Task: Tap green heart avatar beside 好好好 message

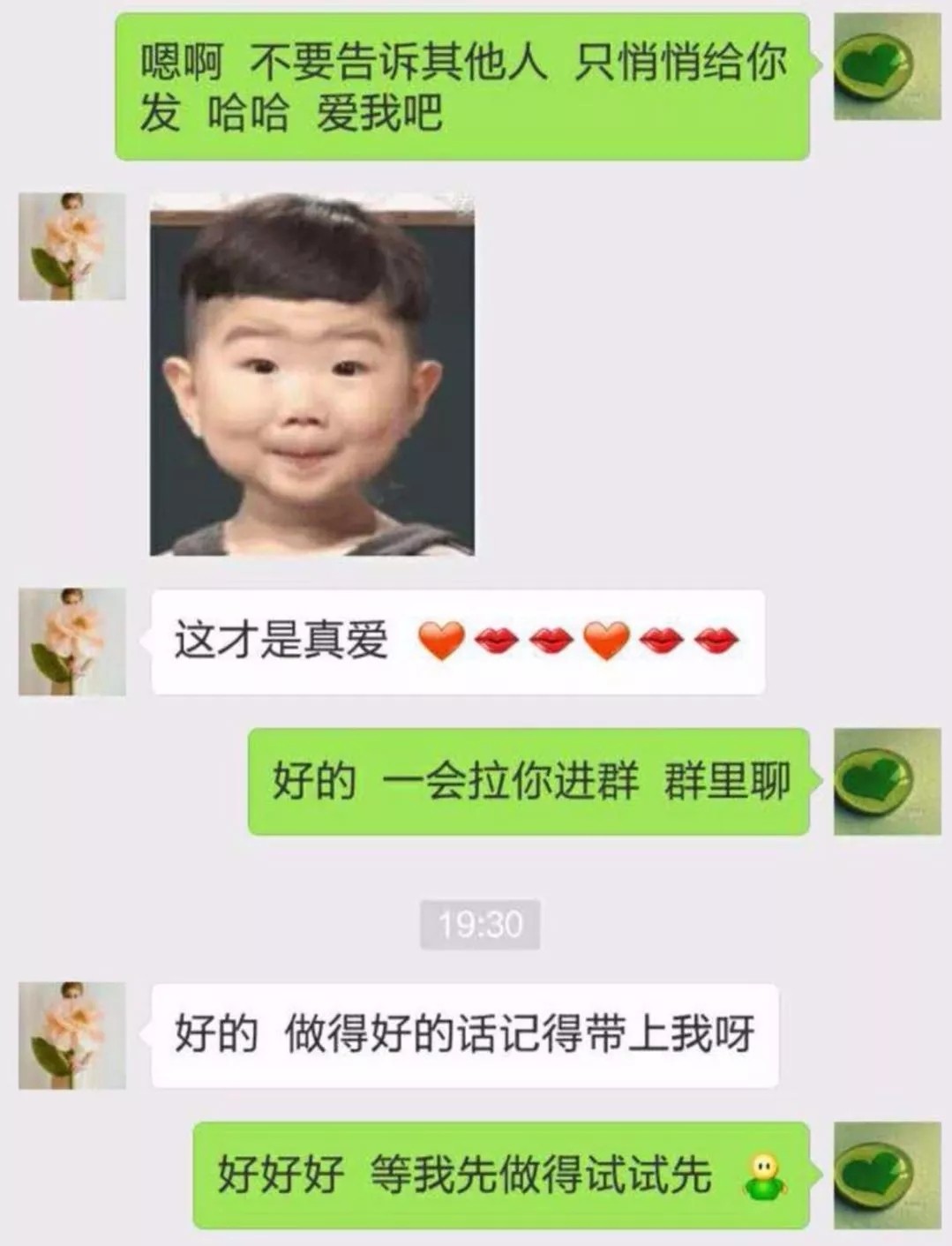Action: [887, 1175]
